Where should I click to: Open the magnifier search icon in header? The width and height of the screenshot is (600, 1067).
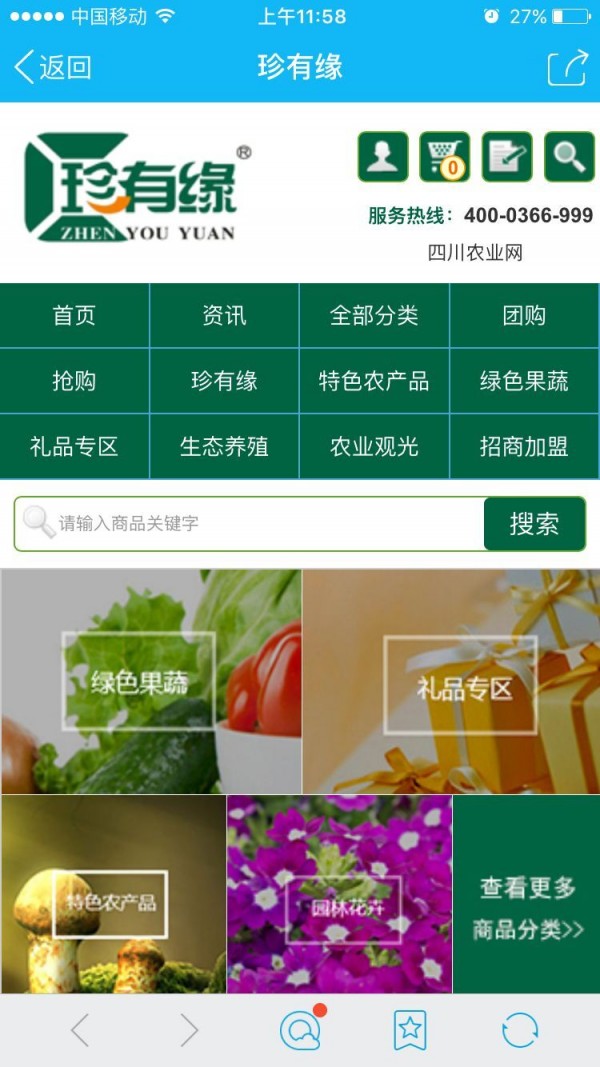(569, 157)
